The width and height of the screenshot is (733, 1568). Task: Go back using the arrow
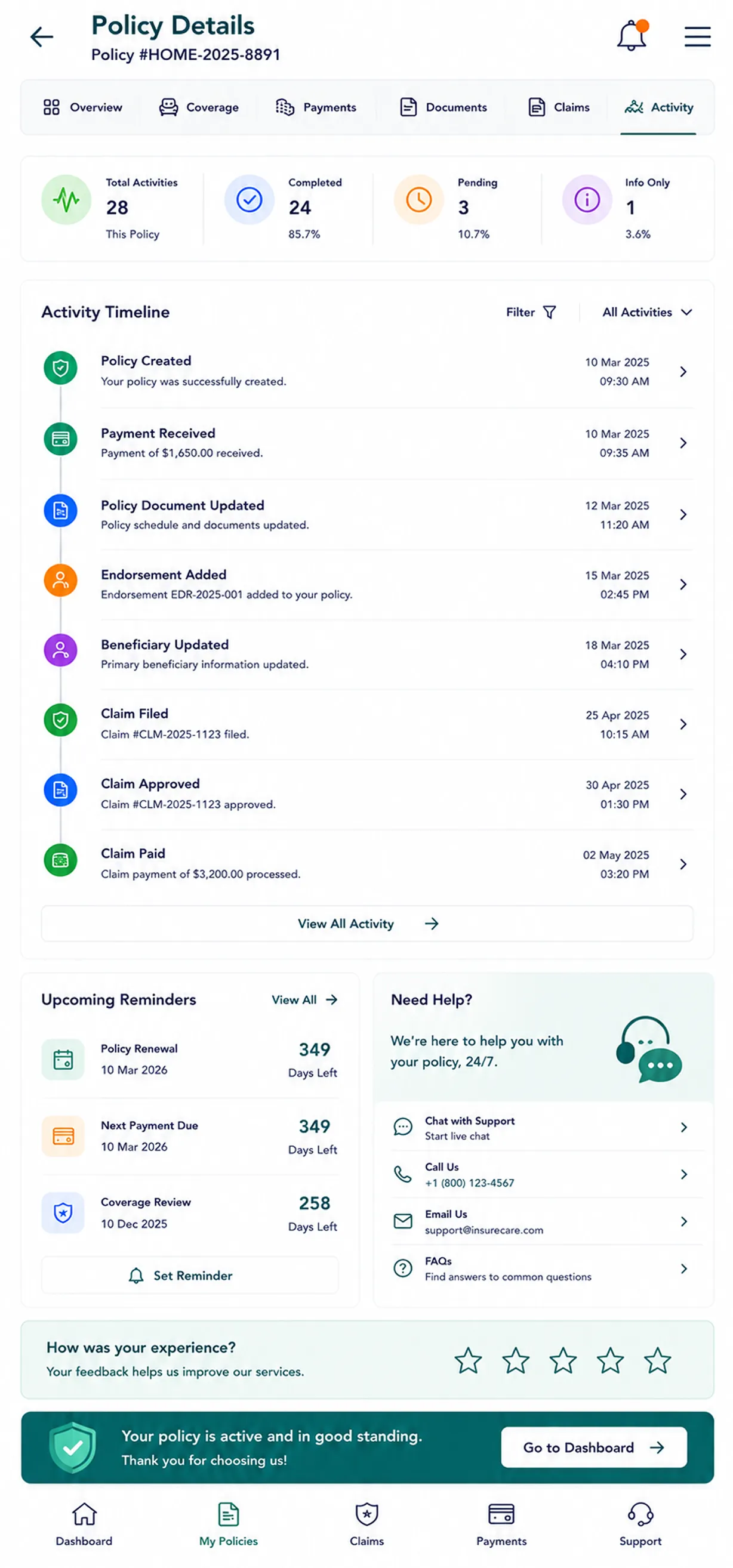[42, 37]
